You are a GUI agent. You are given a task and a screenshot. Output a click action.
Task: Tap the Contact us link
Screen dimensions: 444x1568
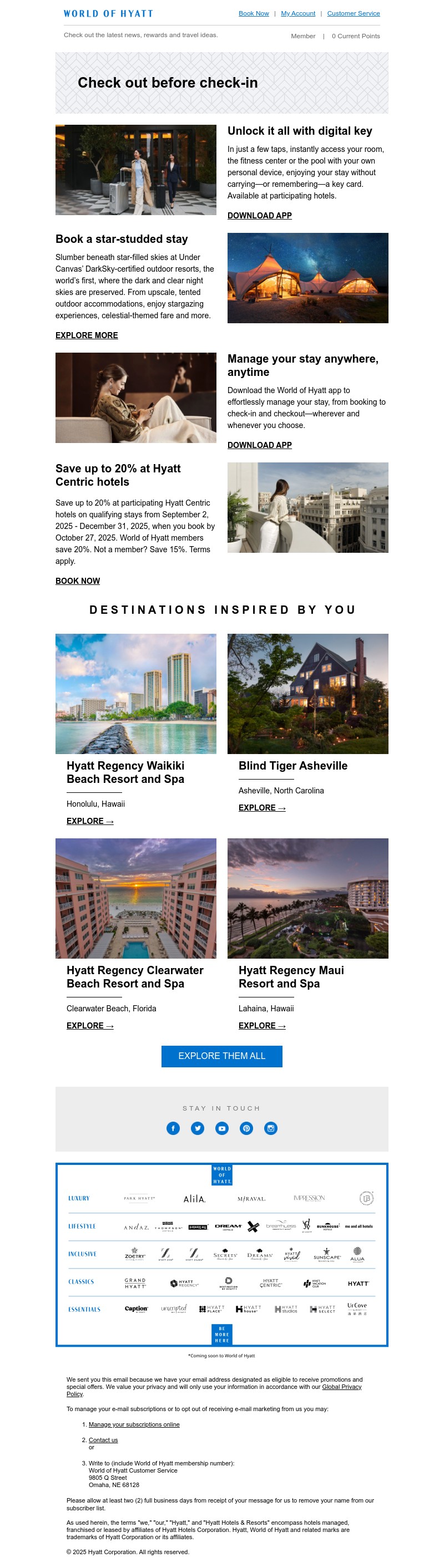103,1440
